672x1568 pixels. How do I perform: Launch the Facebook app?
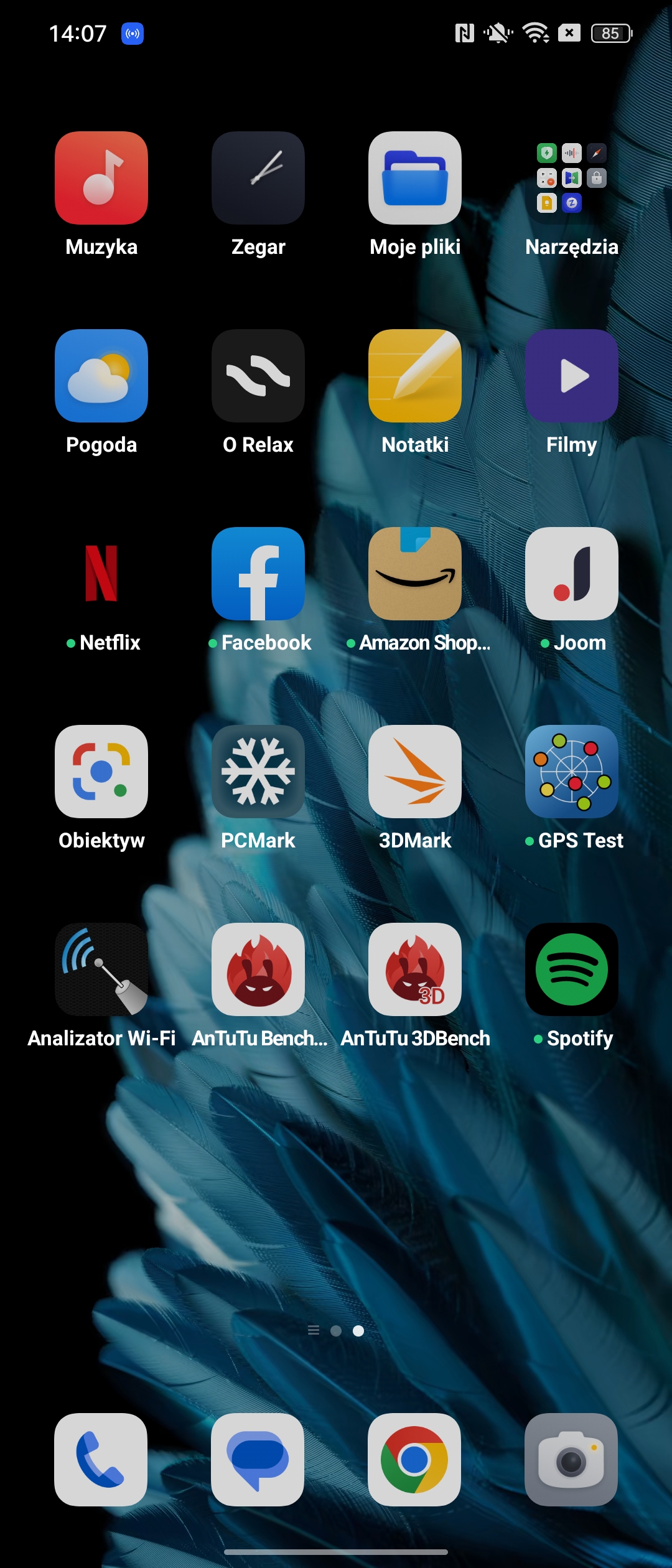(258, 574)
